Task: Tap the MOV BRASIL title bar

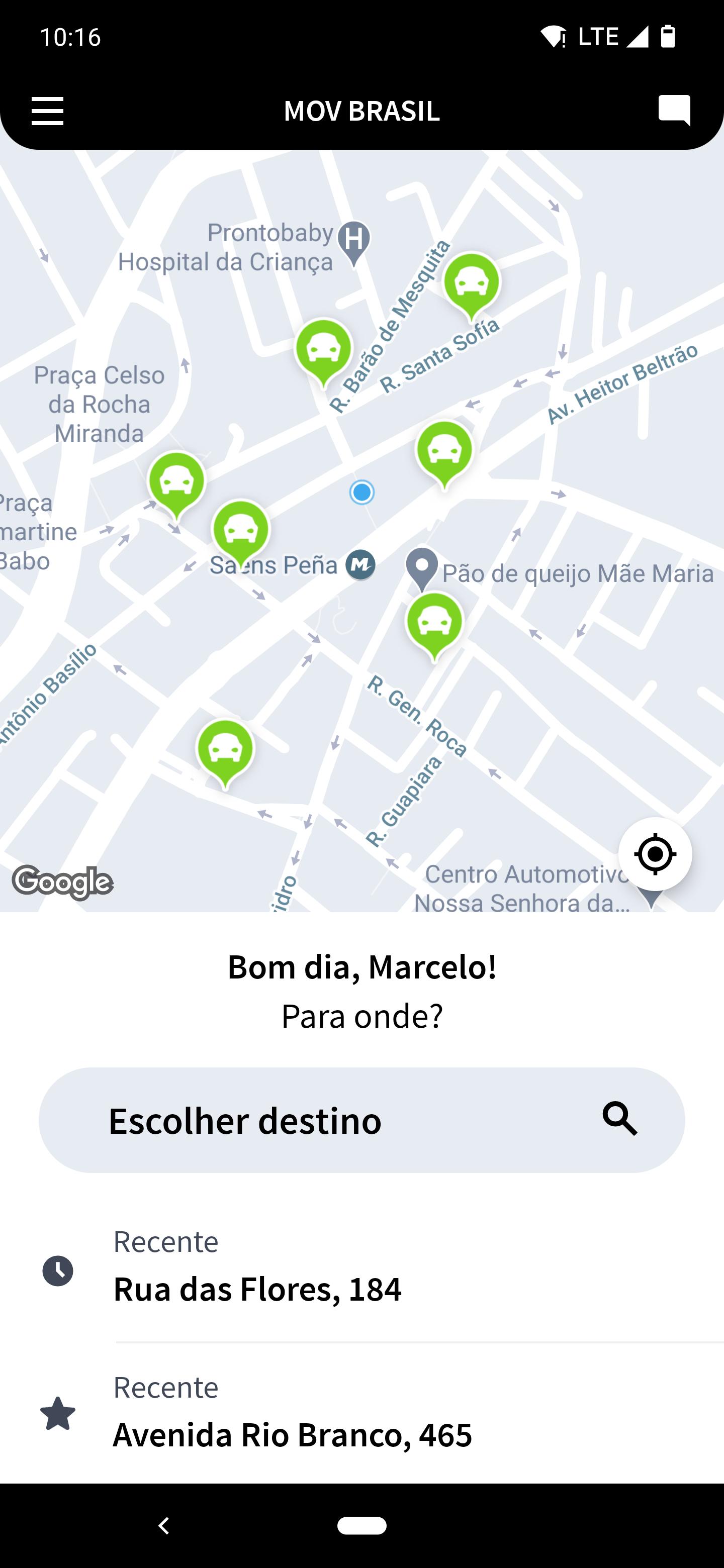Action: pyautogui.click(x=361, y=112)
